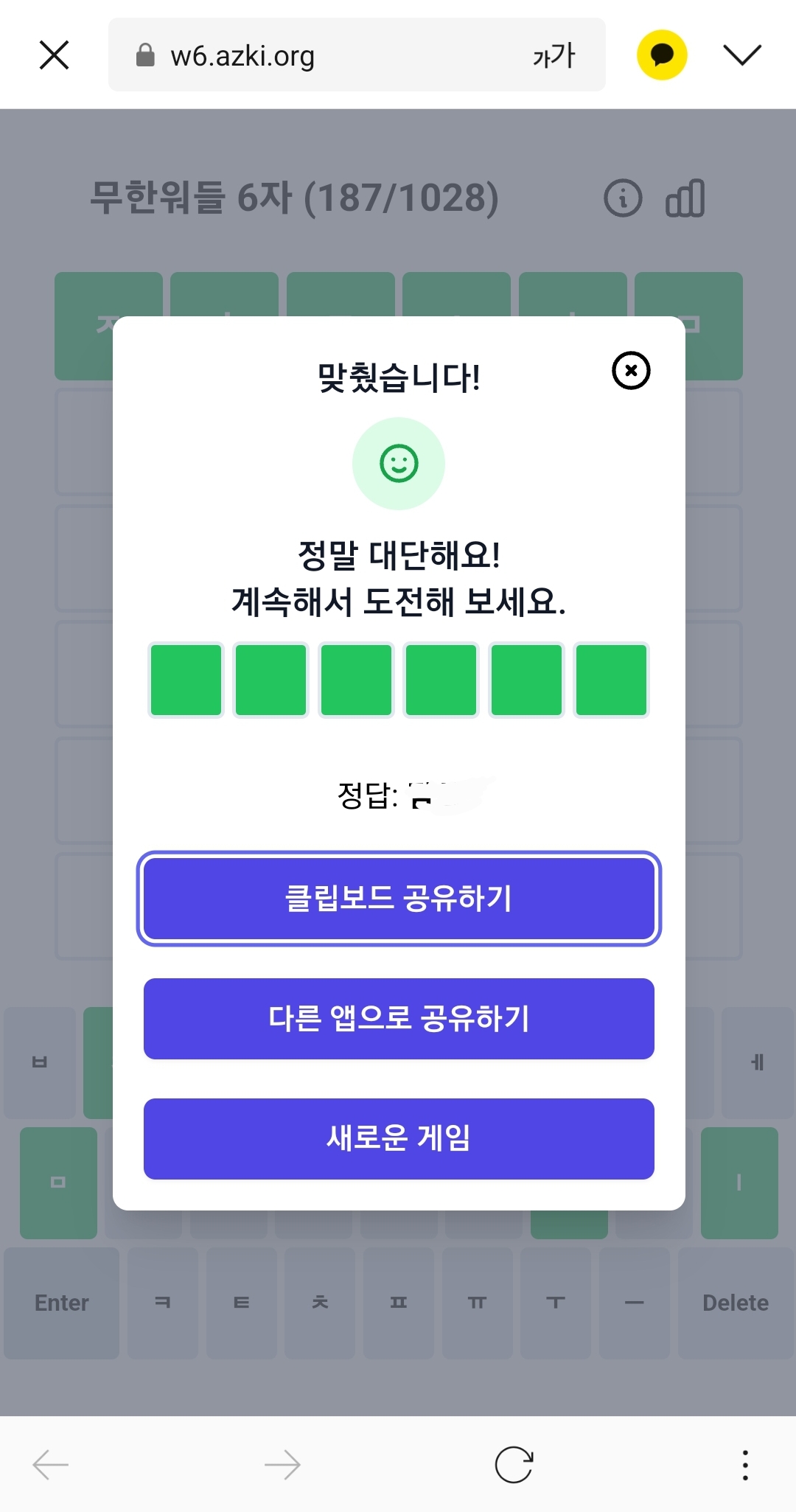The height and width of the screenshot is (1512, 796).
Task: Adjust text size with 가가 button
Action: [x=554, y=55]
